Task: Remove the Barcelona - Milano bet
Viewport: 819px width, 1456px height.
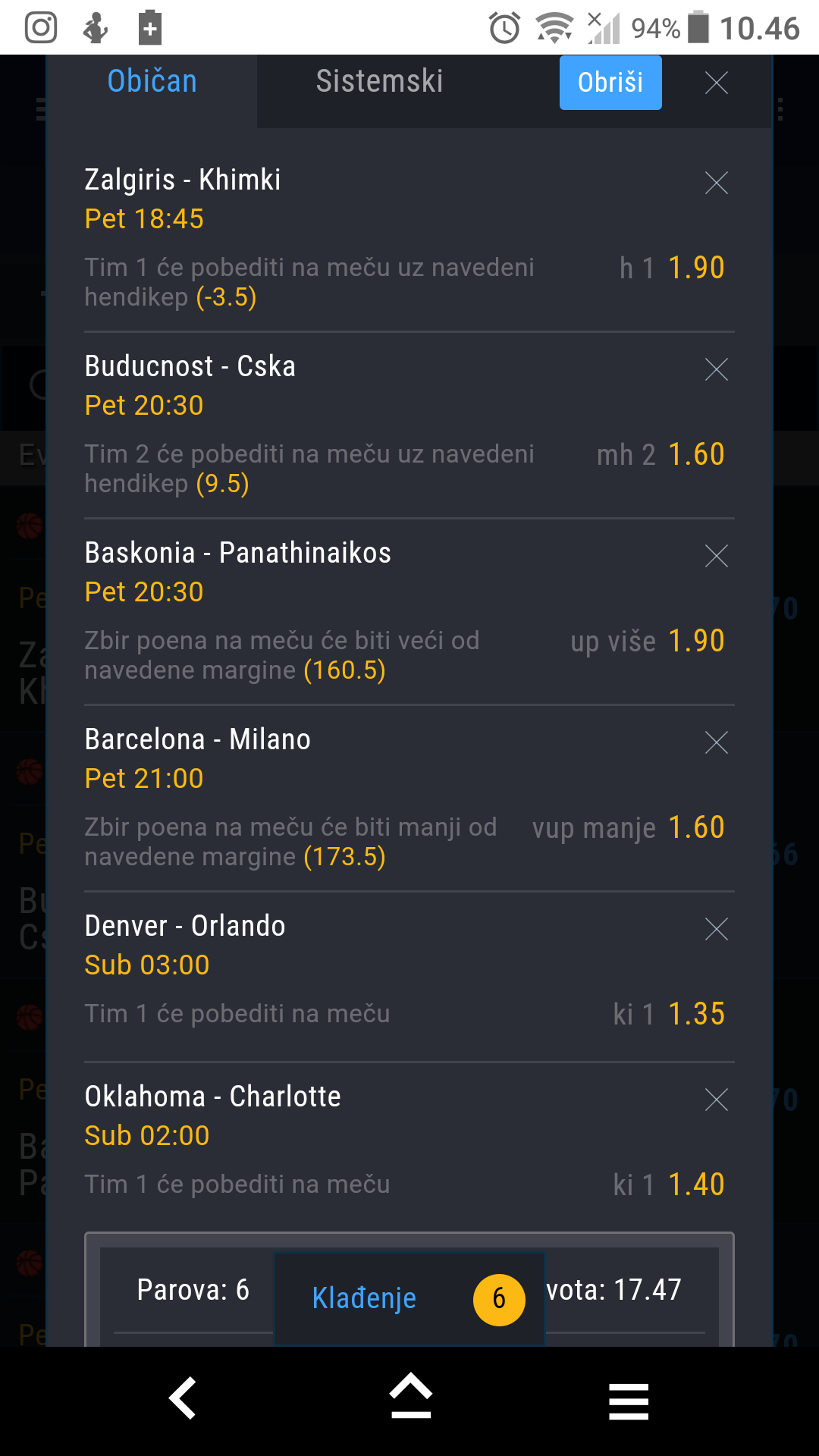Action: [717, 742]
